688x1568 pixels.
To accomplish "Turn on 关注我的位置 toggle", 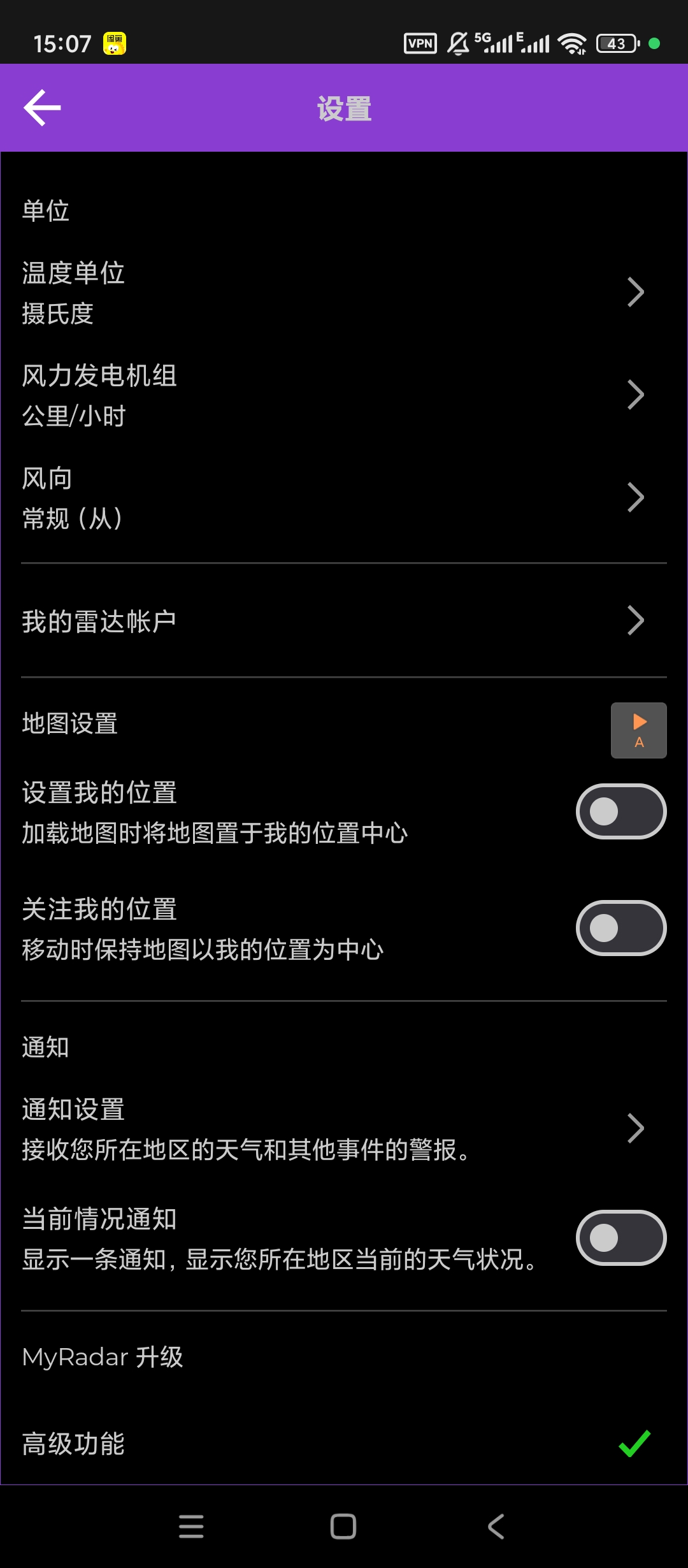I will (x=620, y=927).
